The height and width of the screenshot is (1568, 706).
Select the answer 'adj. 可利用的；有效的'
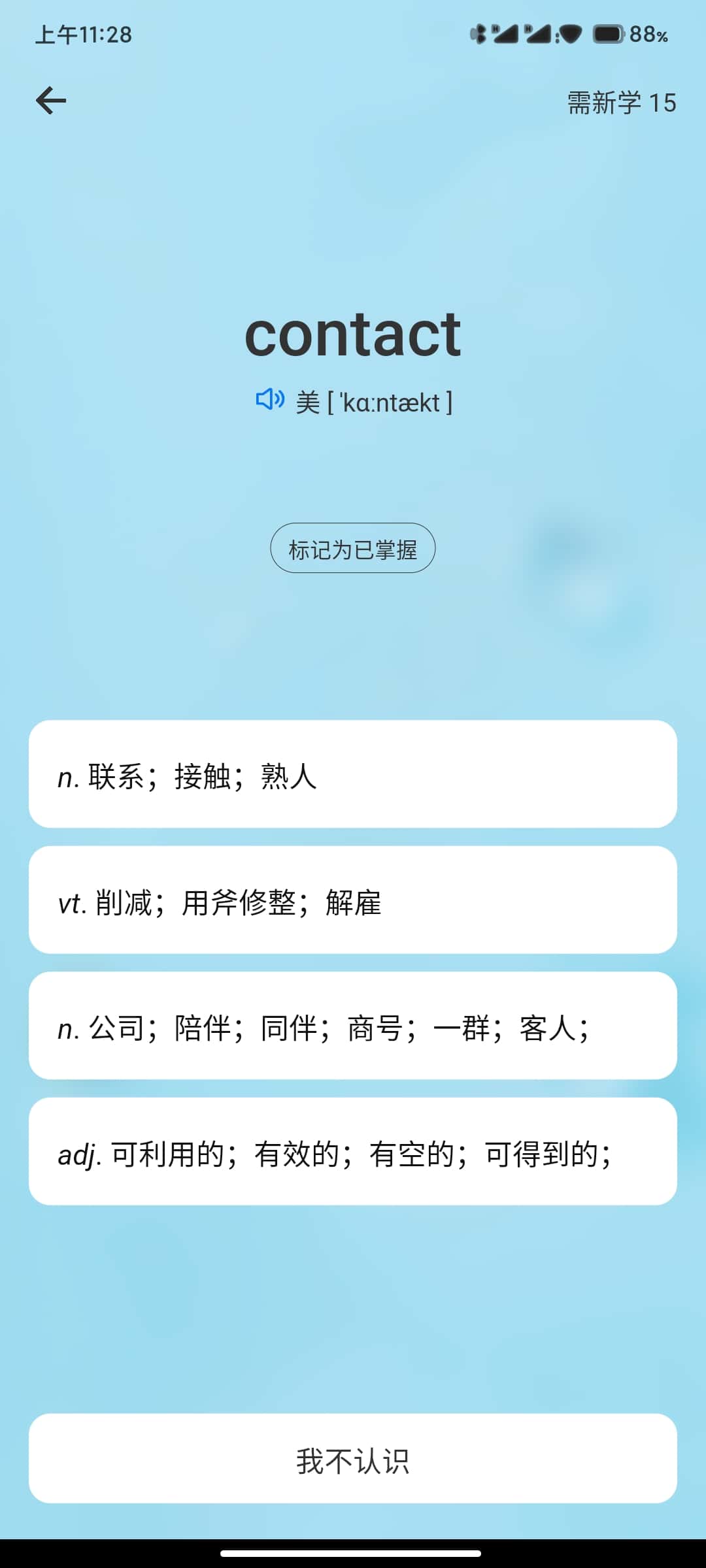[353, 1152]
